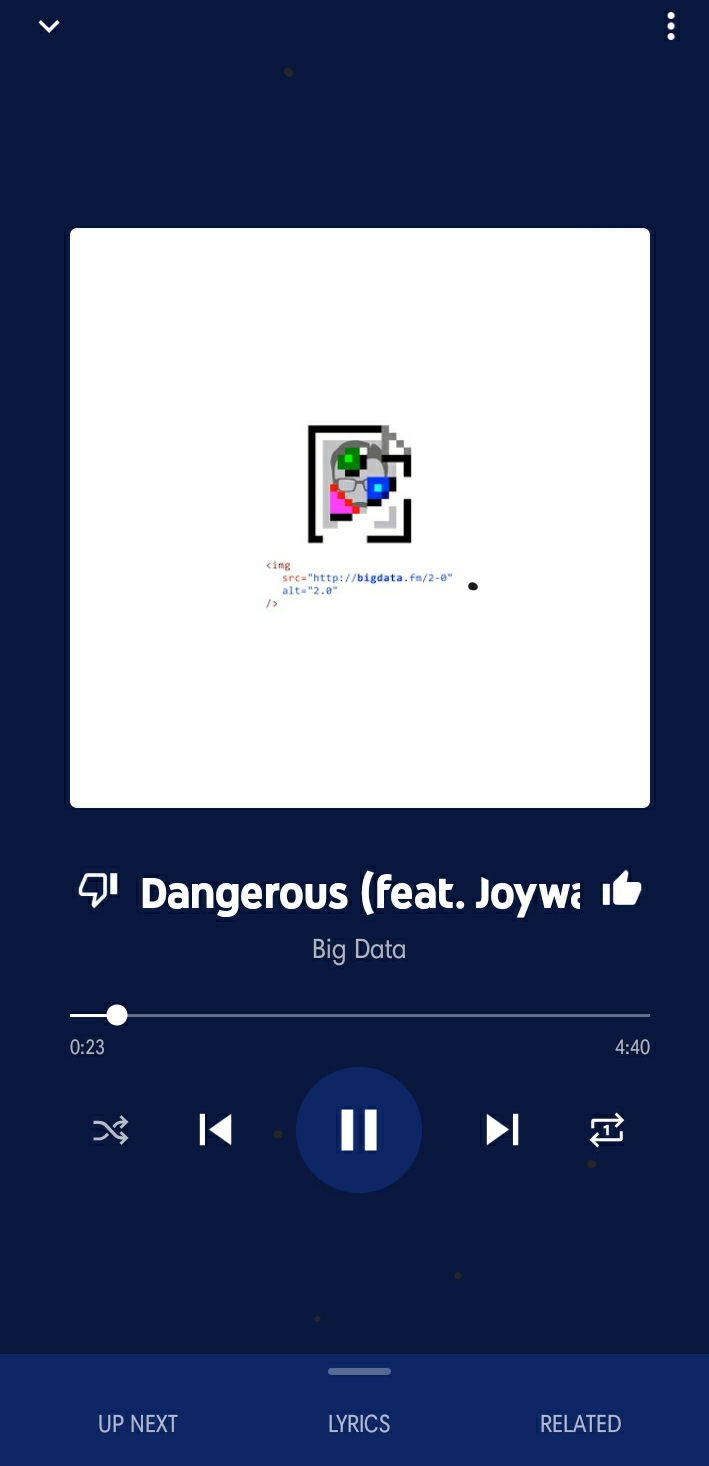Image resolution: width=709 pixels, height=1466 pixels.
Task: Collapse the player with the down chevron
Action: [x=49, y=27]
